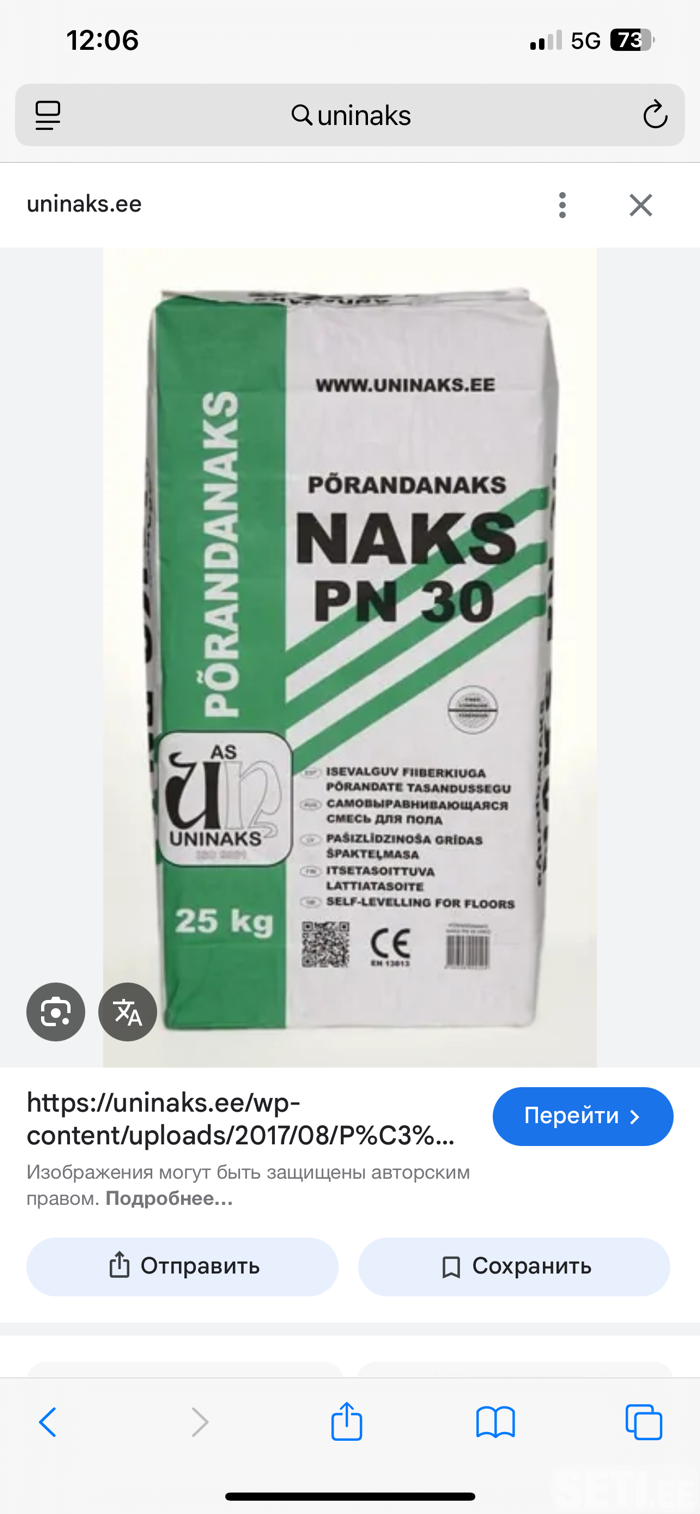
Task: Tap the Отправить share button
Action: point(183,1266)
